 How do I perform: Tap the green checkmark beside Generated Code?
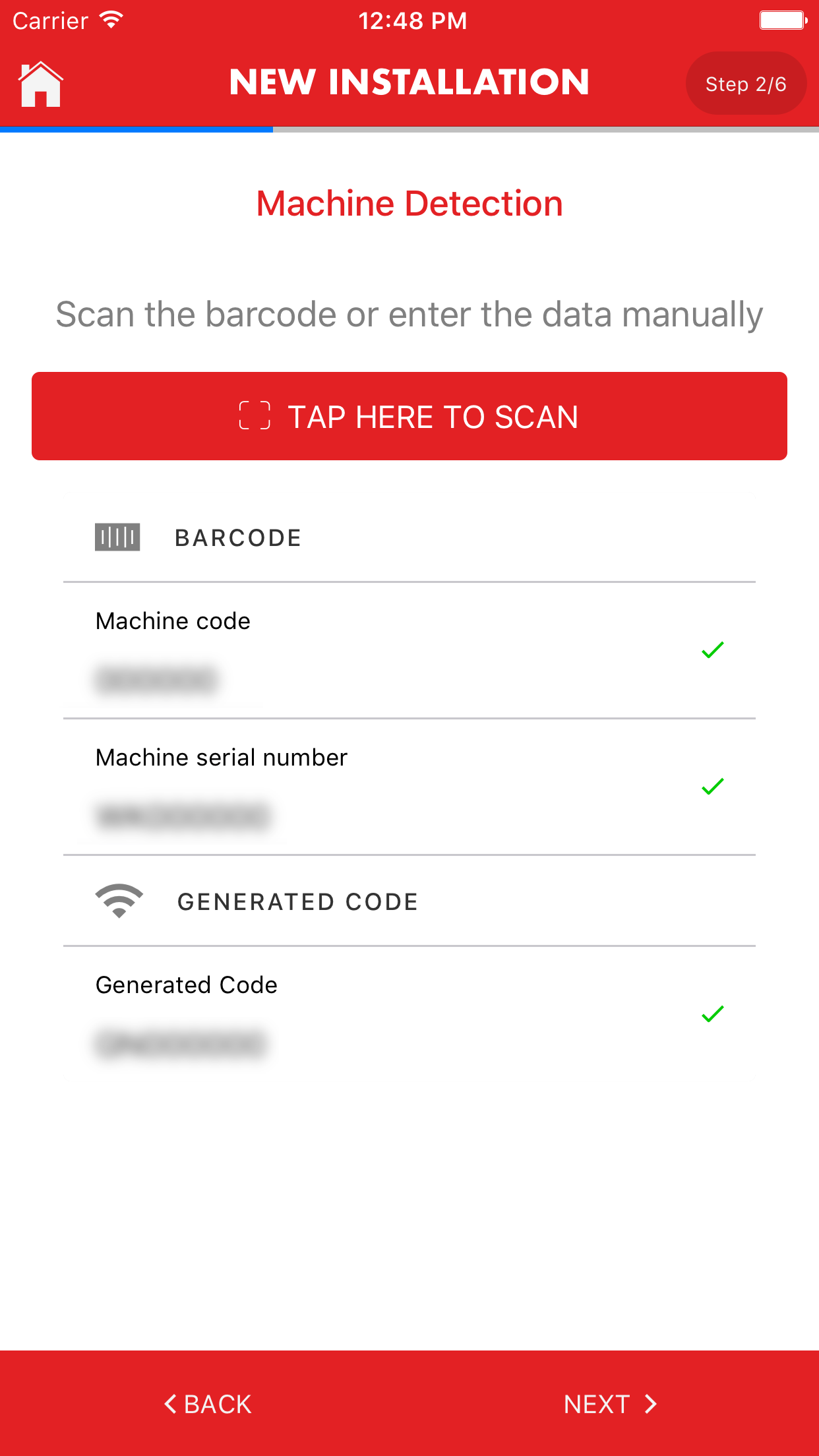coord(712,1015)
